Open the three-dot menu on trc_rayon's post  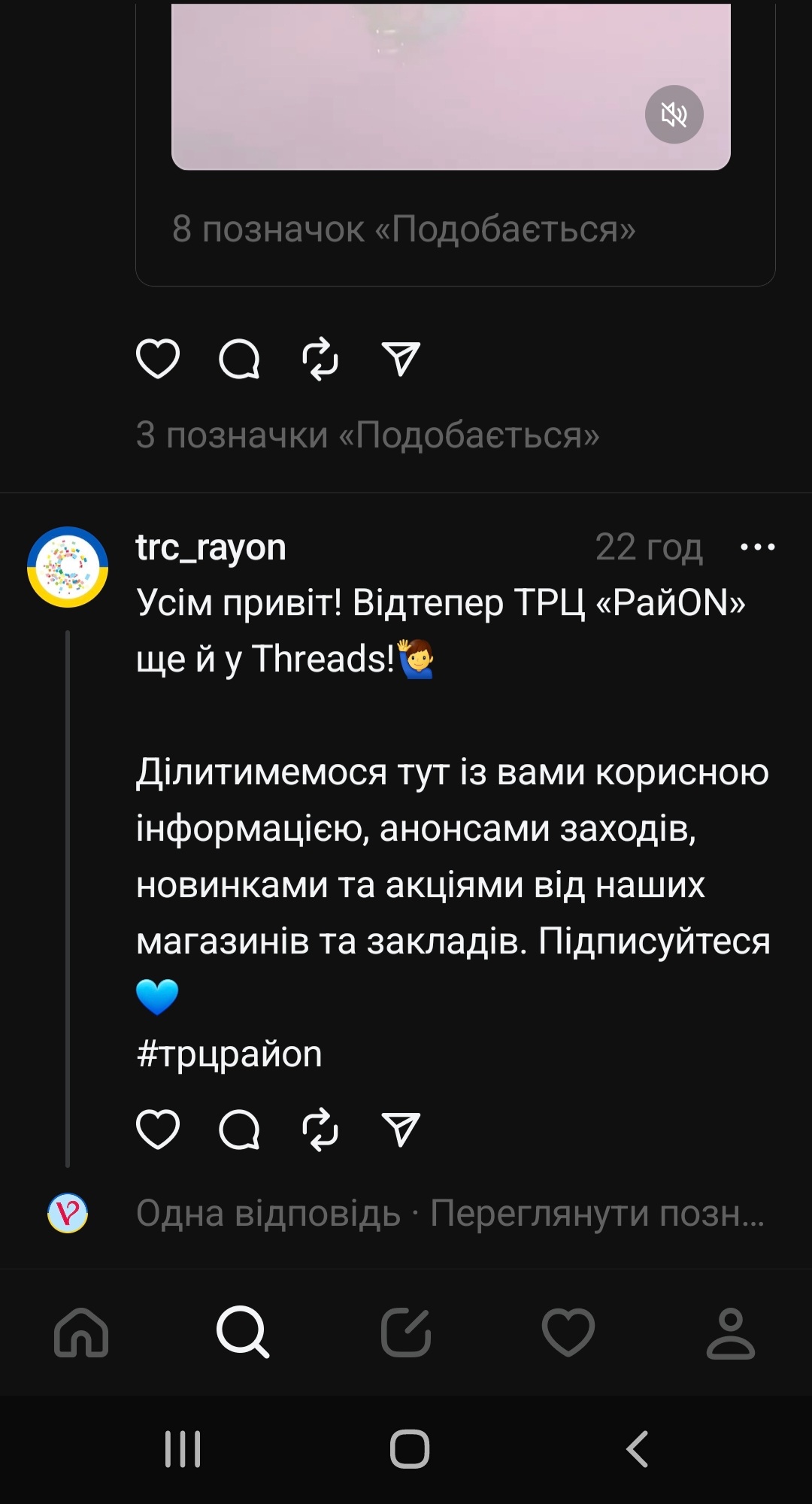coord(757,547)
